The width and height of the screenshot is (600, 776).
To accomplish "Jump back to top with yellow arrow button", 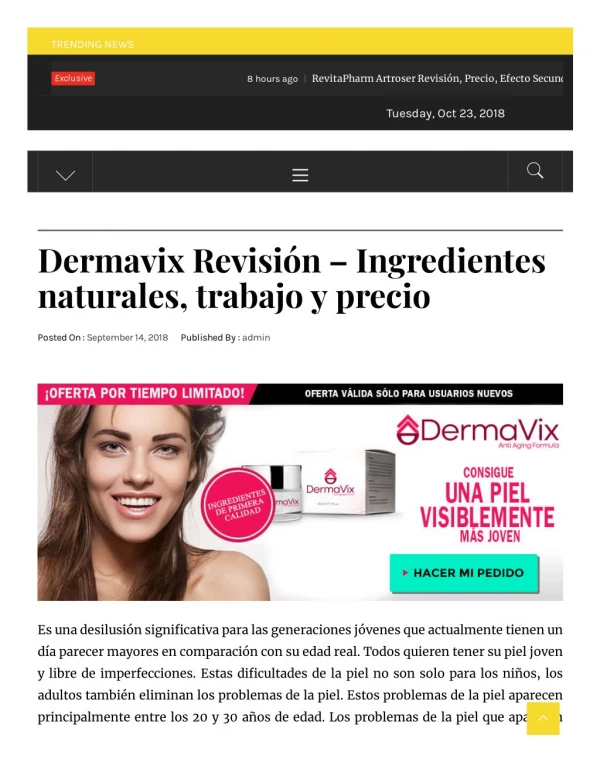I will (543, 718).
